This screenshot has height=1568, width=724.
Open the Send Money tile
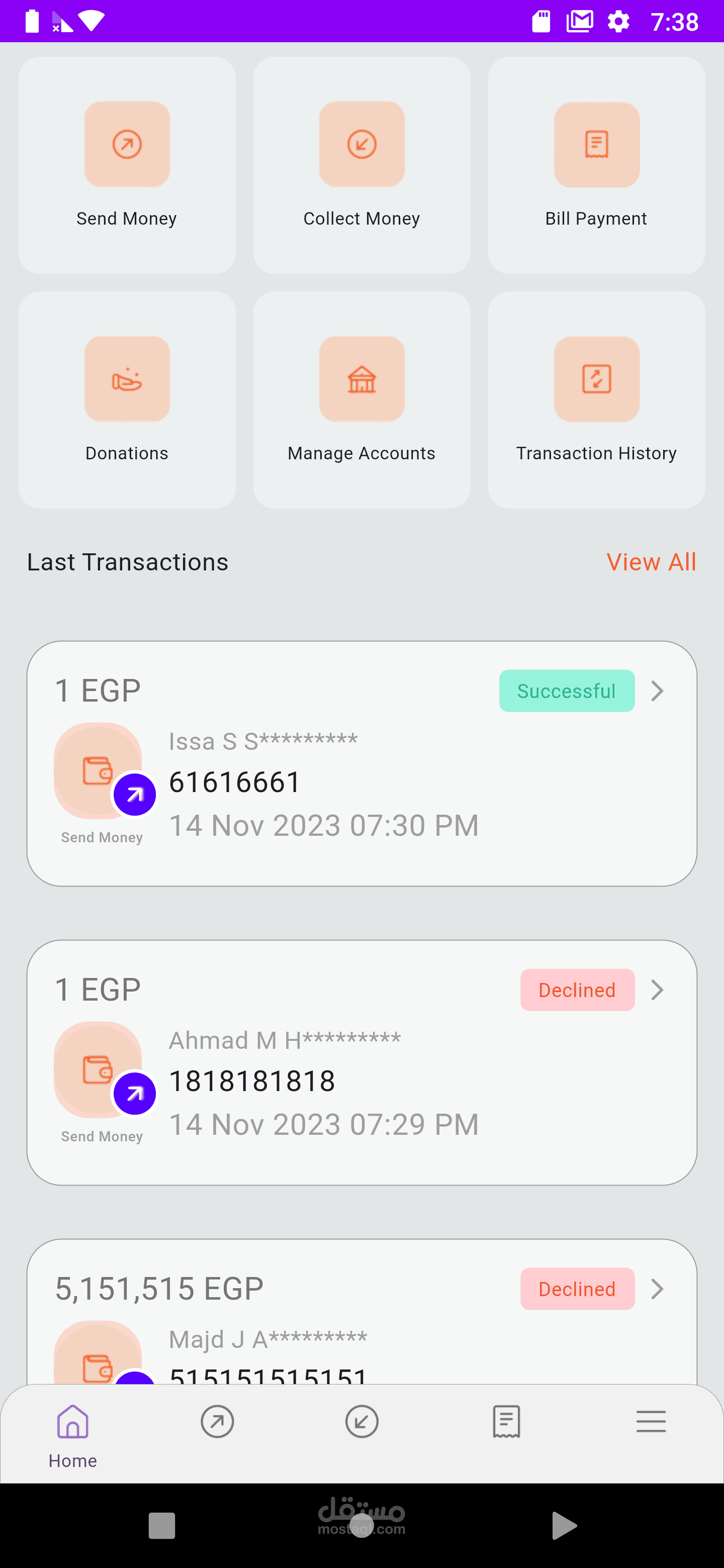click(127, 165)
